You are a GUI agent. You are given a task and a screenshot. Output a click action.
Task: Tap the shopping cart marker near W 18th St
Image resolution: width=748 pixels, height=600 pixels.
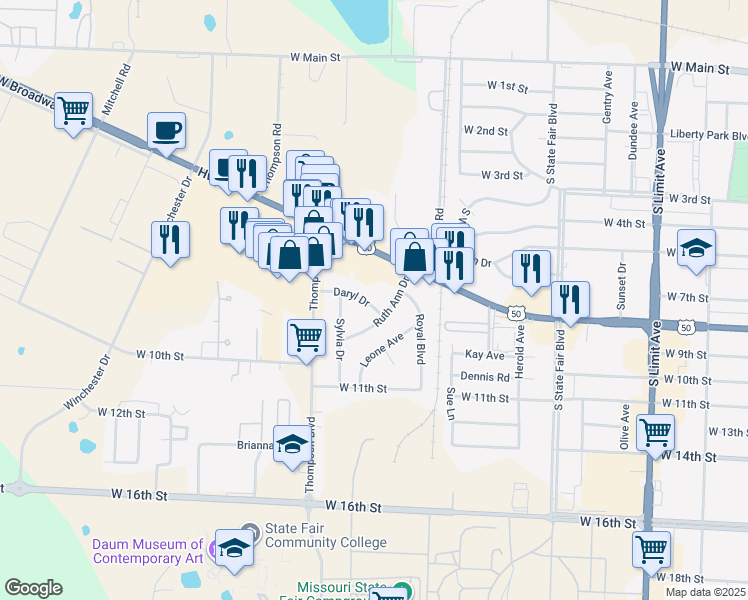651,549
